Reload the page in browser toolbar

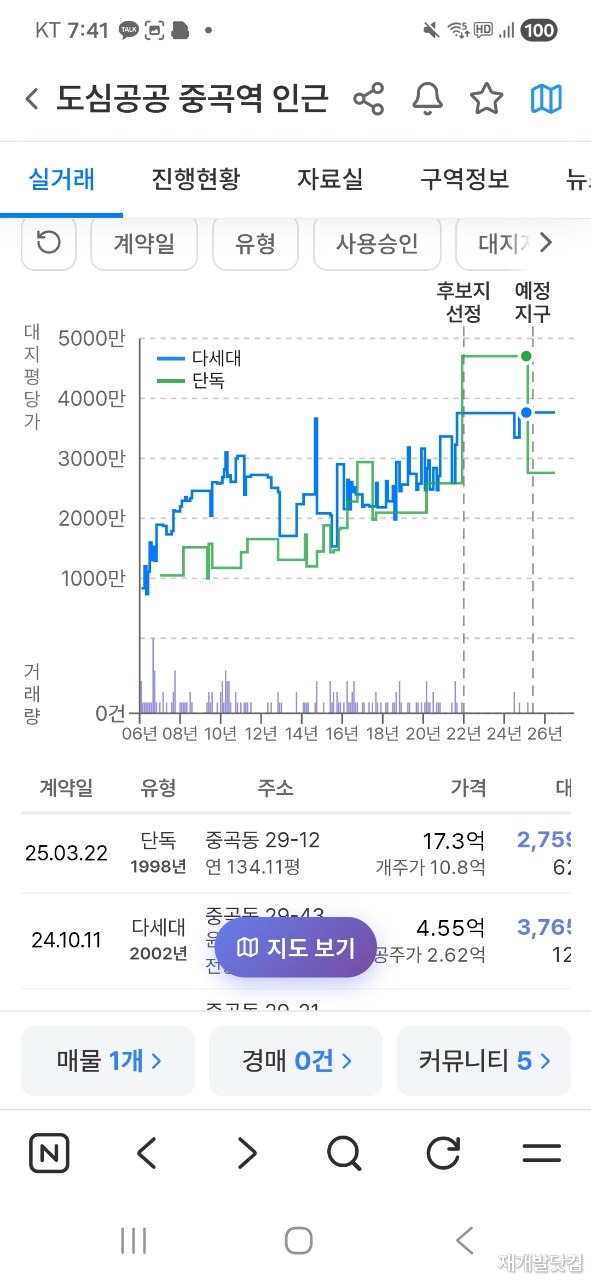click(x=443, y=1153)
